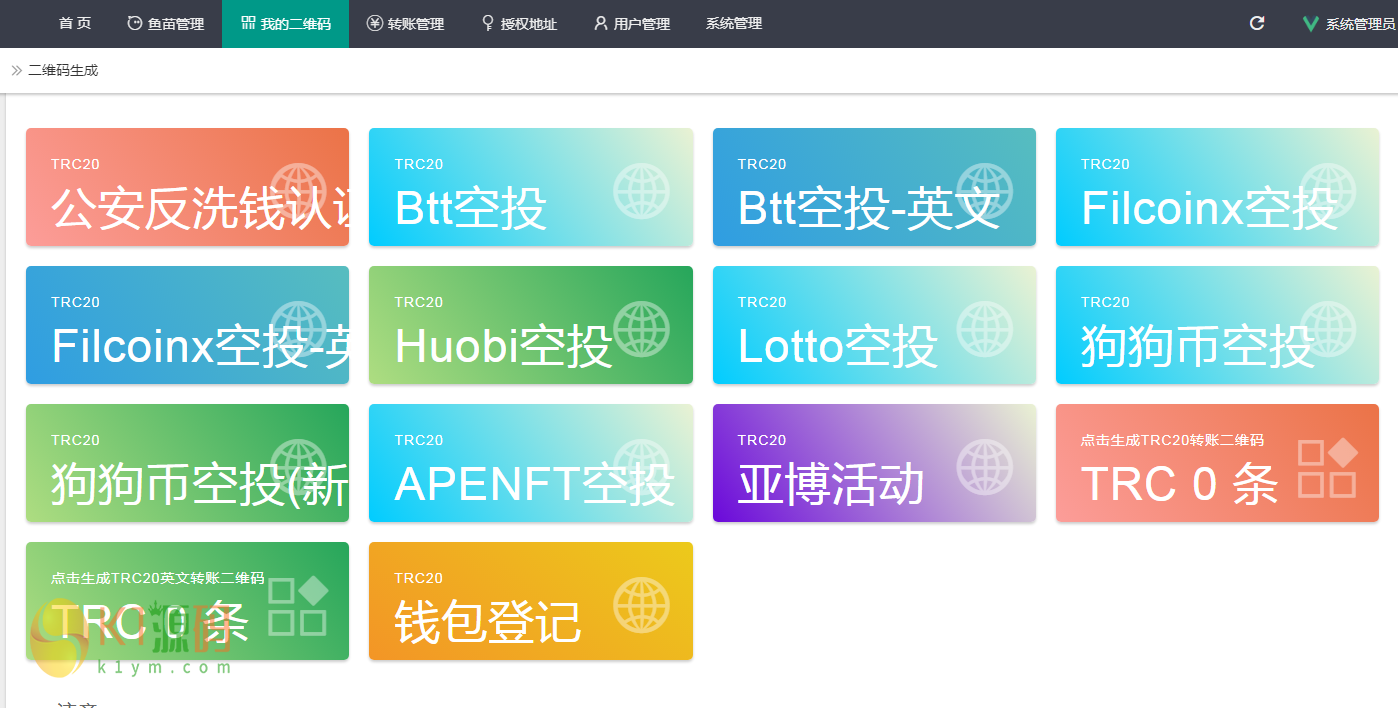
Task: Open 用户管理 section
Action: (x=632, y=23)
